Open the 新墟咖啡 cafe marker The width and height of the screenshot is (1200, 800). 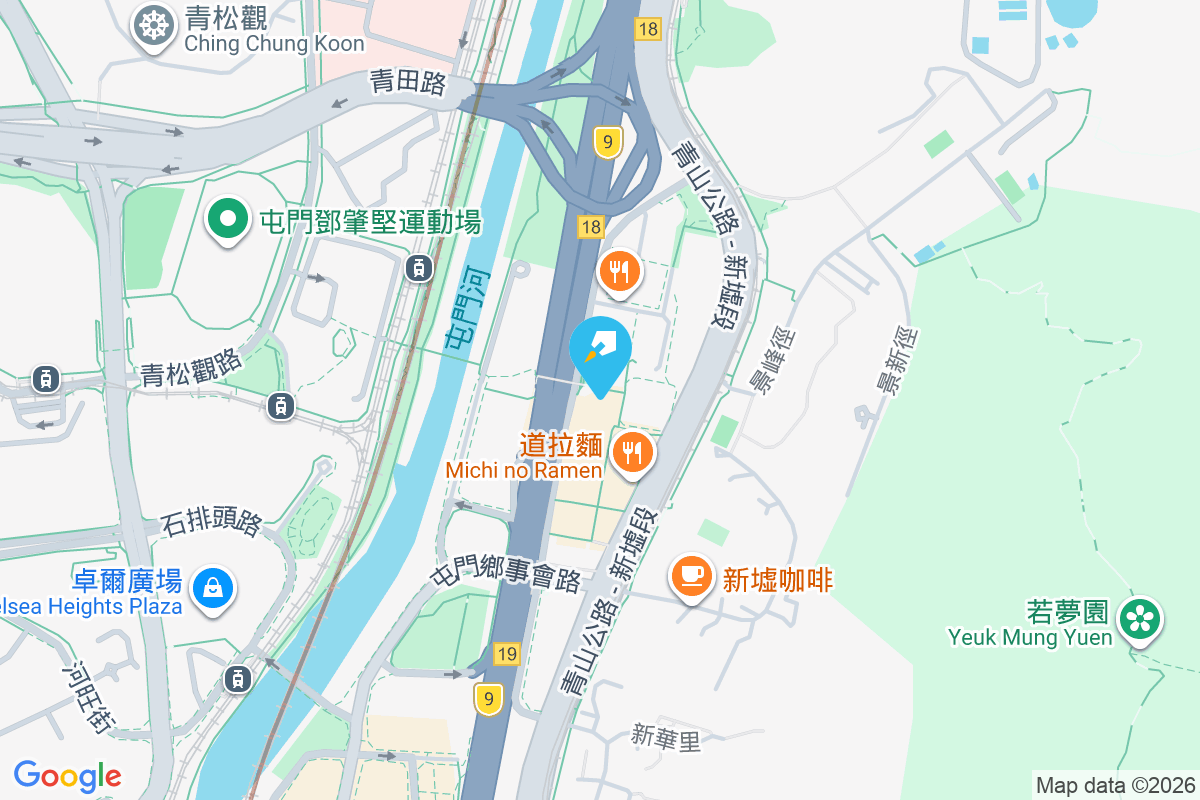point(691,577)
